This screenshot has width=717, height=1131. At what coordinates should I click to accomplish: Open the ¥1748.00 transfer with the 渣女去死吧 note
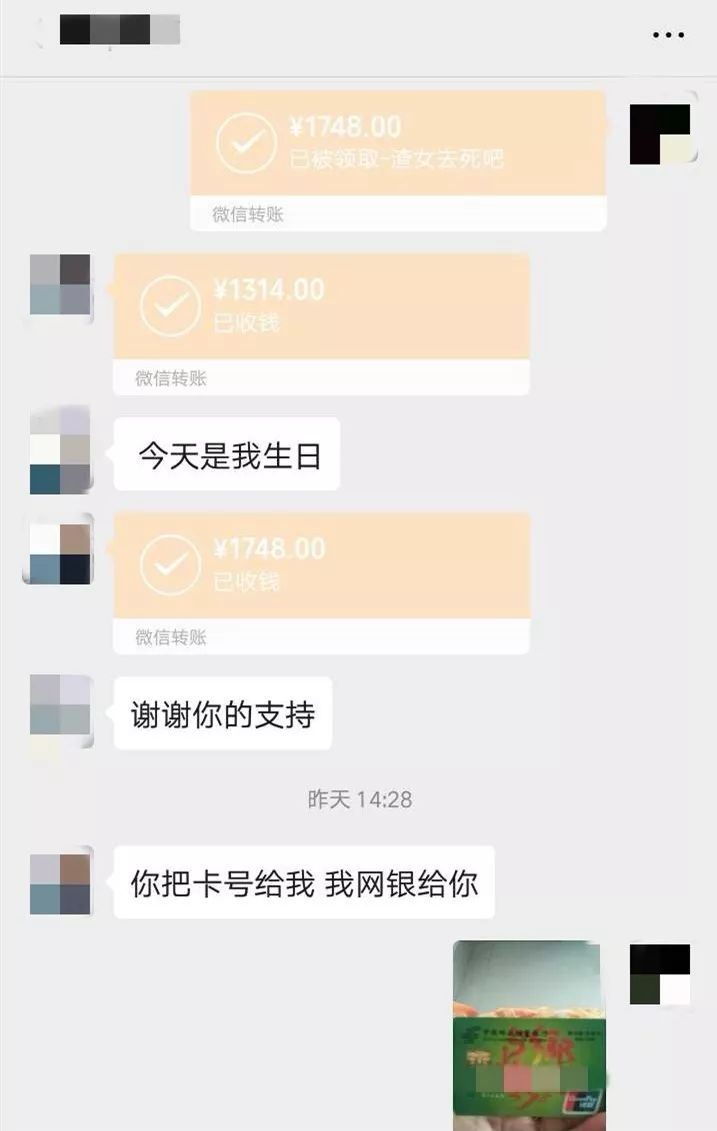[x=398, y=160]
